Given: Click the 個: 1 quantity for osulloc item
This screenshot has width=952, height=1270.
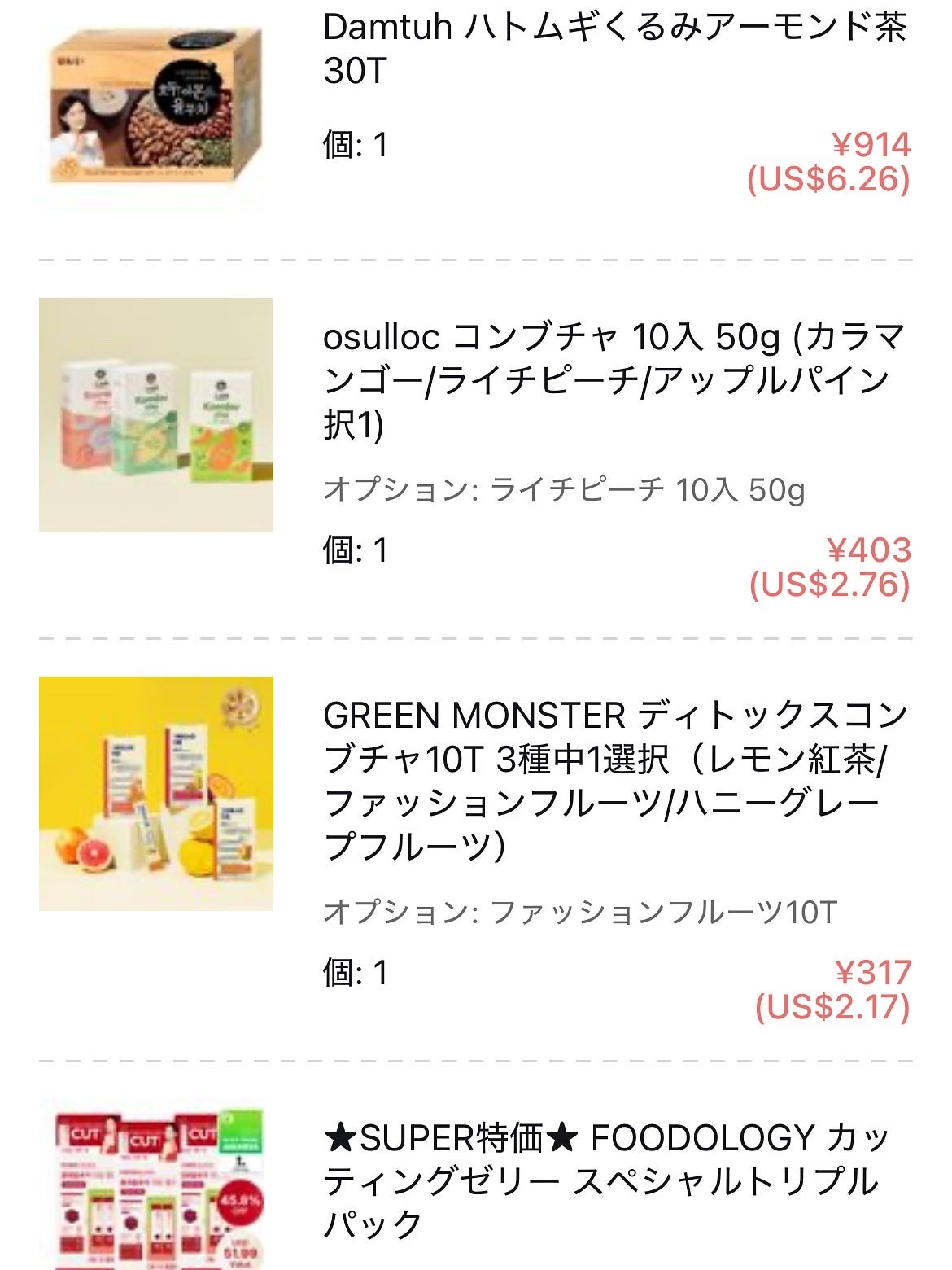Looking at the screenshot, I should 358,554.
